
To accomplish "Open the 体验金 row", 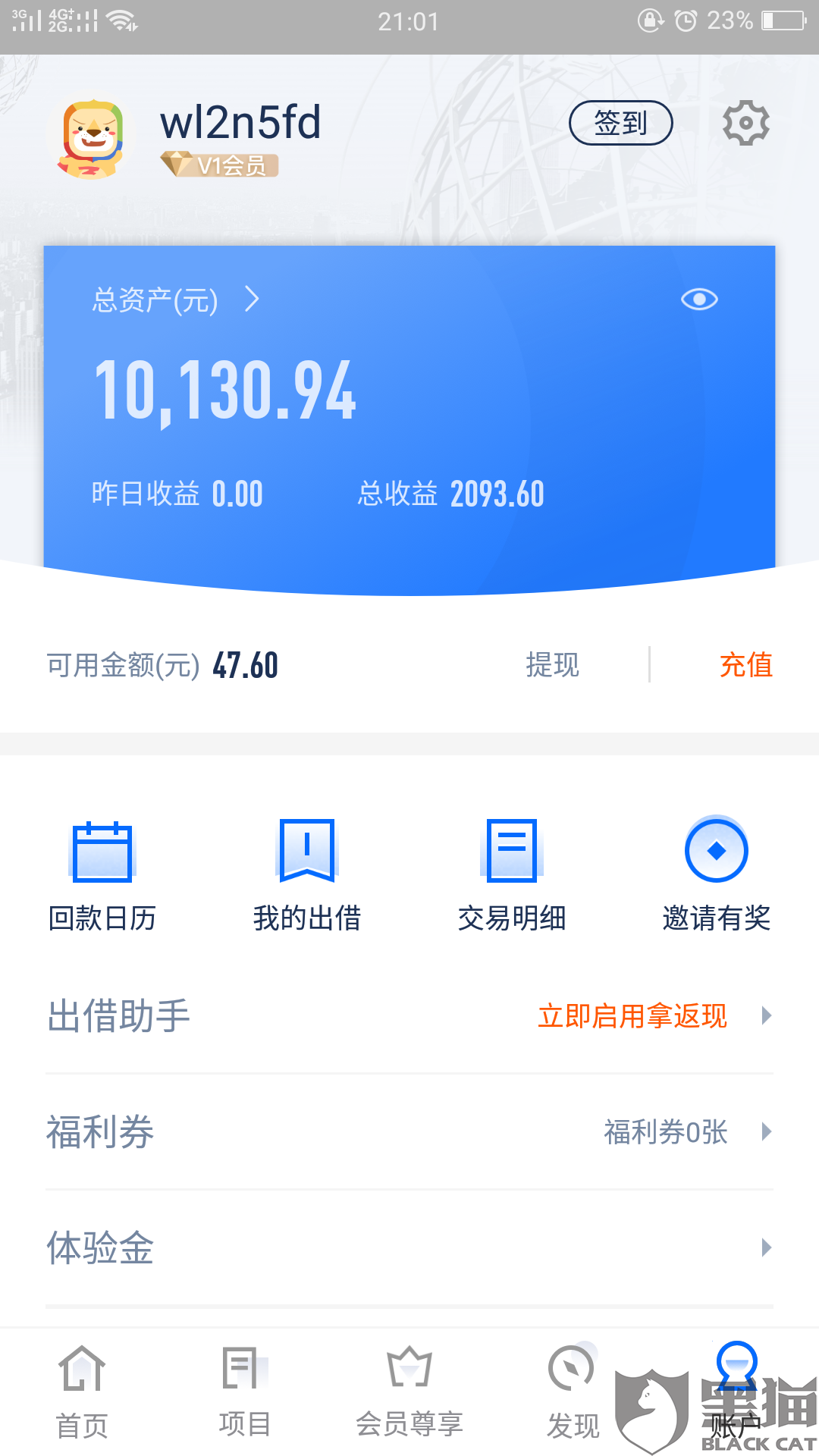I will [409, 1248].
